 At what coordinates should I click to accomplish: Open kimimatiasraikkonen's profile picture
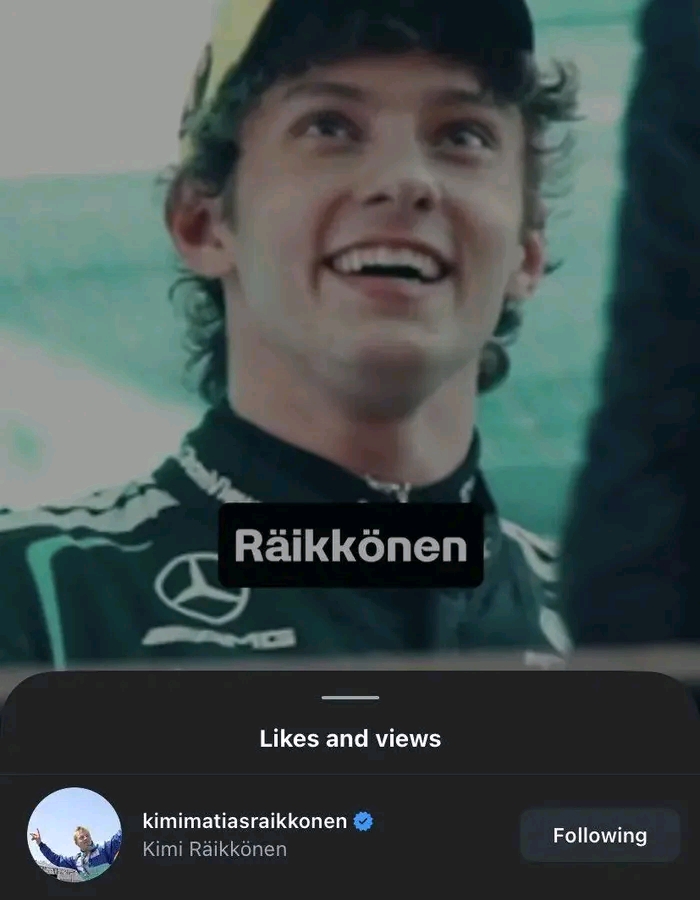coord(74,835)
